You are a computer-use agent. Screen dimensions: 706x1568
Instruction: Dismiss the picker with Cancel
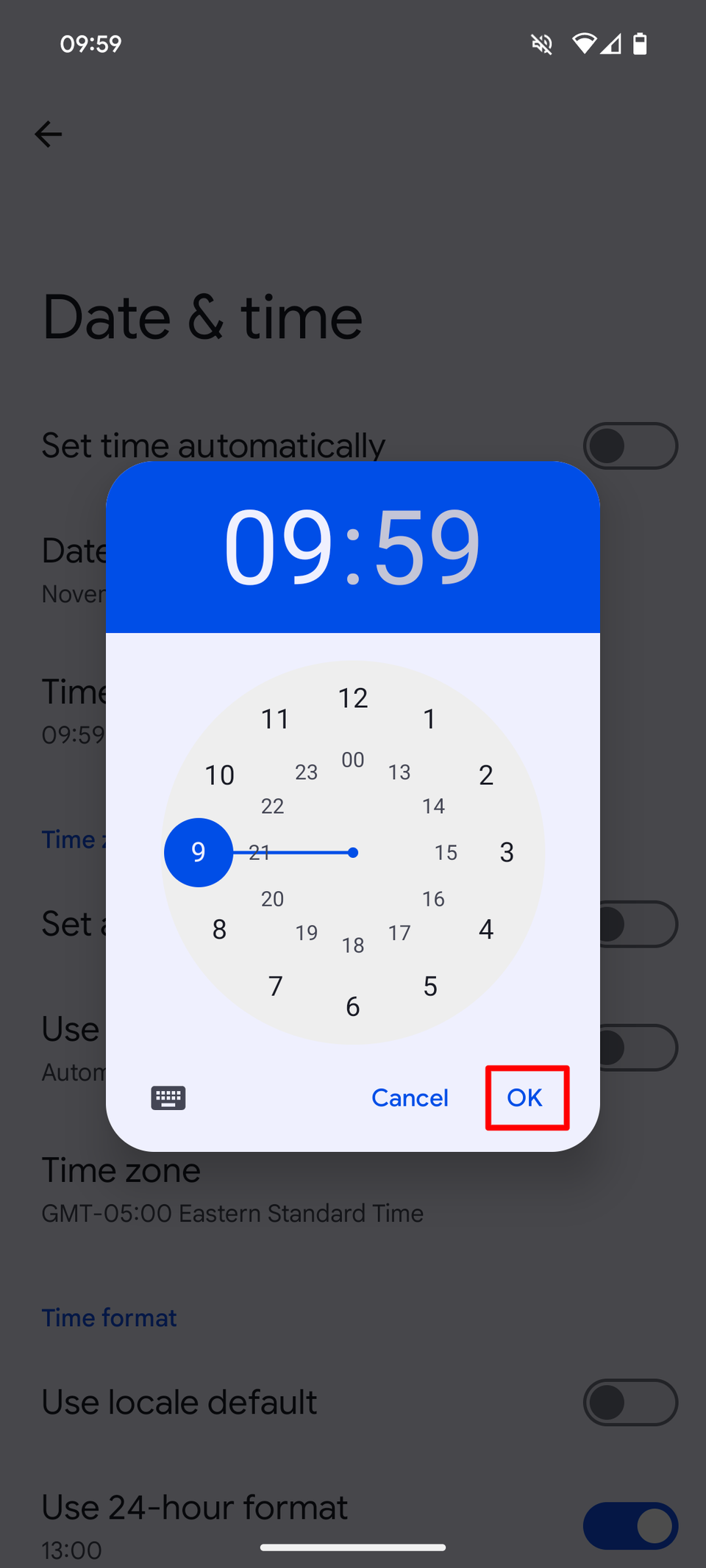[410, 1098]
